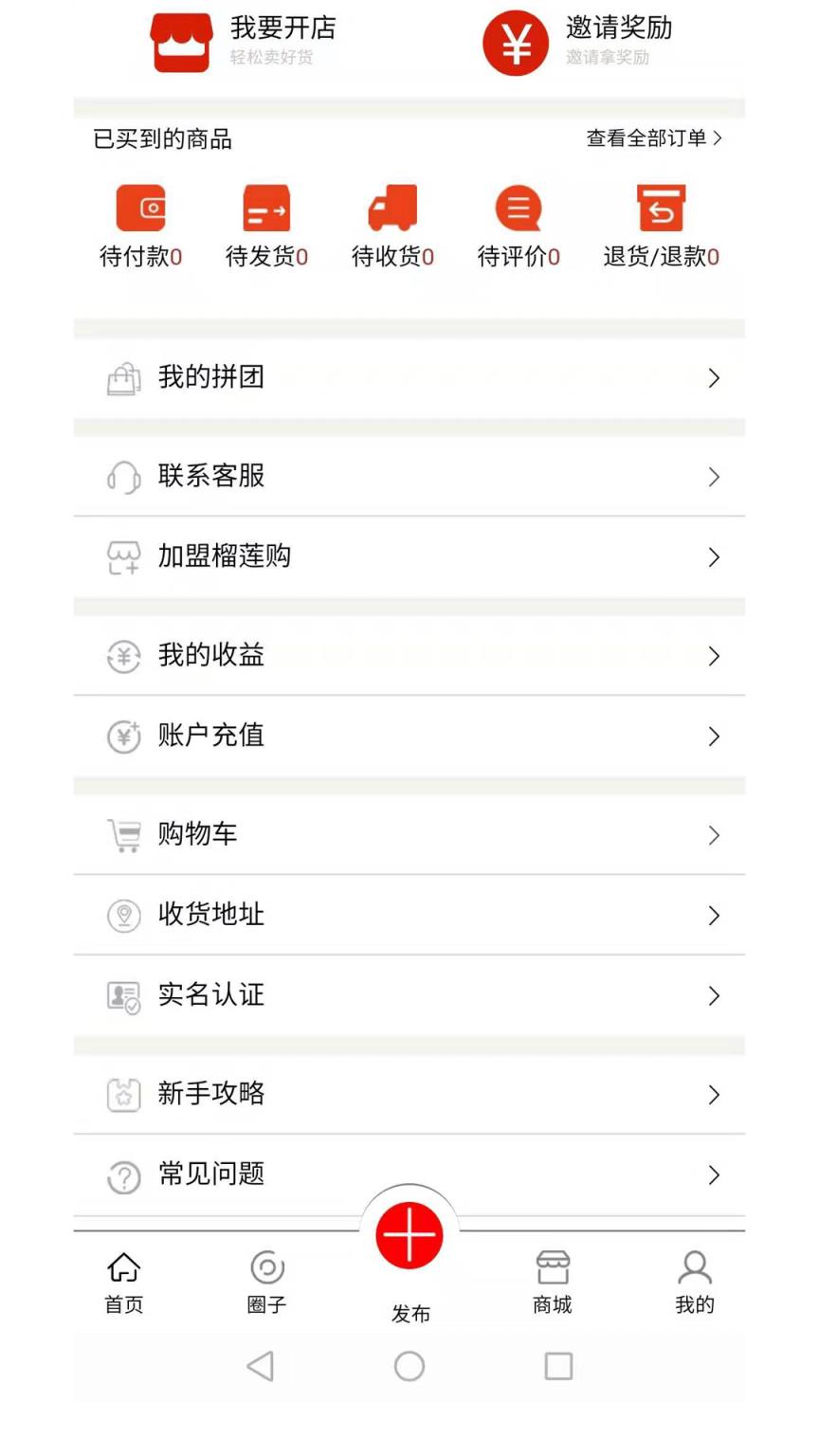Switch to the 圈子 tab
The width and height of the screenshot is (819, 1456).
pos(266,1280)
